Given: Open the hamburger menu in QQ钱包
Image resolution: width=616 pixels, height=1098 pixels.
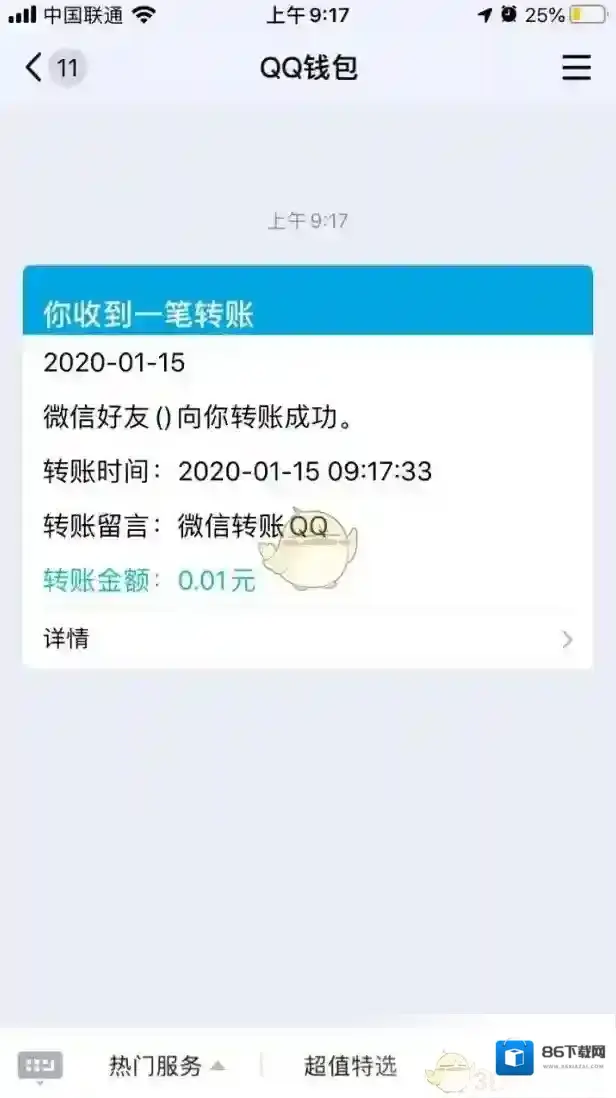Looking at the screenshot, I should [x=576, y=67].
